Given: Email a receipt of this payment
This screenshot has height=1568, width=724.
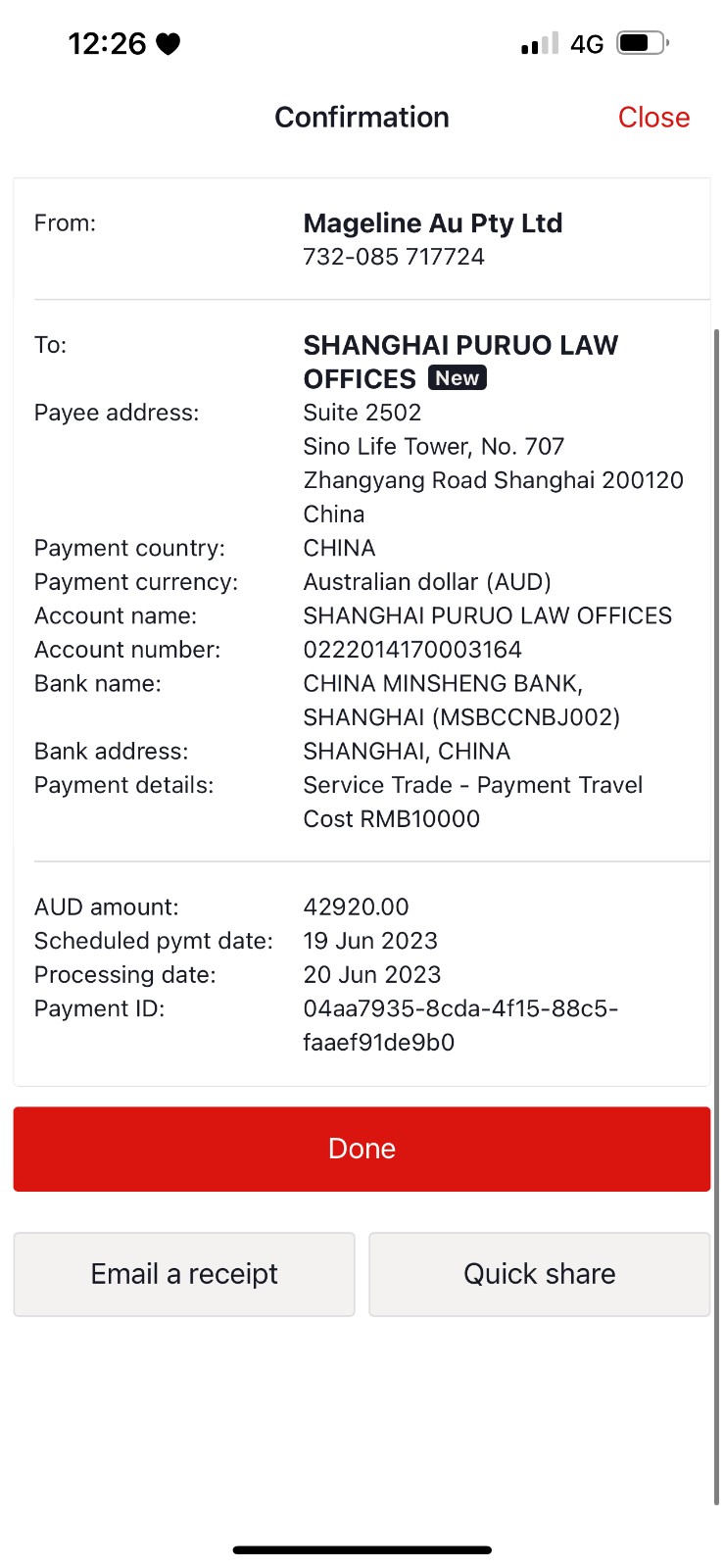Looking at the screenshot, I should click(184, 1274).
